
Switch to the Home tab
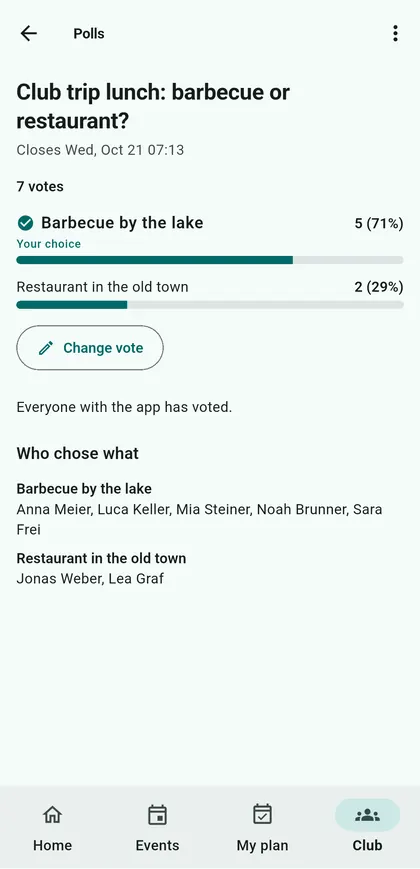click(x=53, y=827)
